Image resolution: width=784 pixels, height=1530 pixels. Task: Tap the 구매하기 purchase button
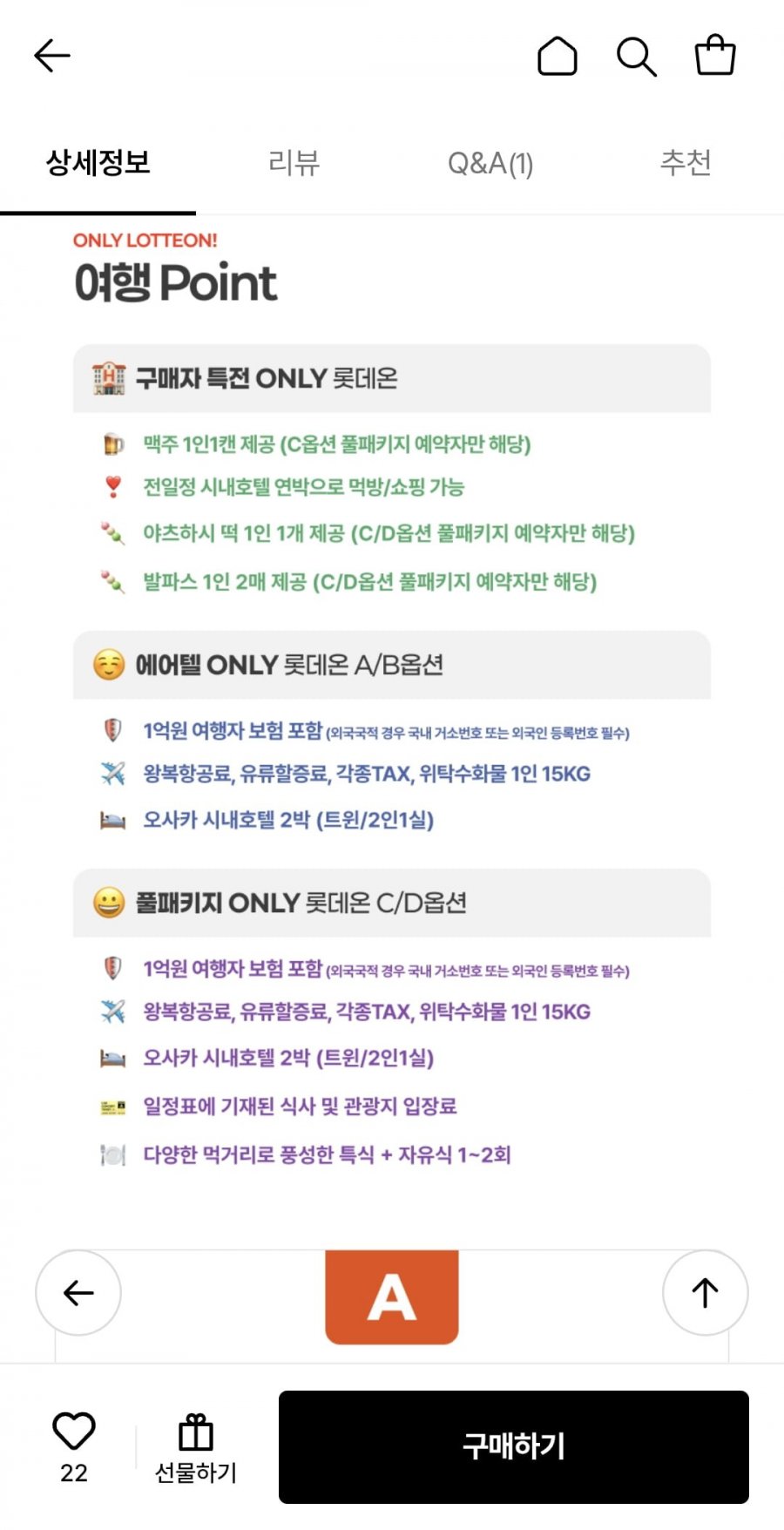point(514,1447)
